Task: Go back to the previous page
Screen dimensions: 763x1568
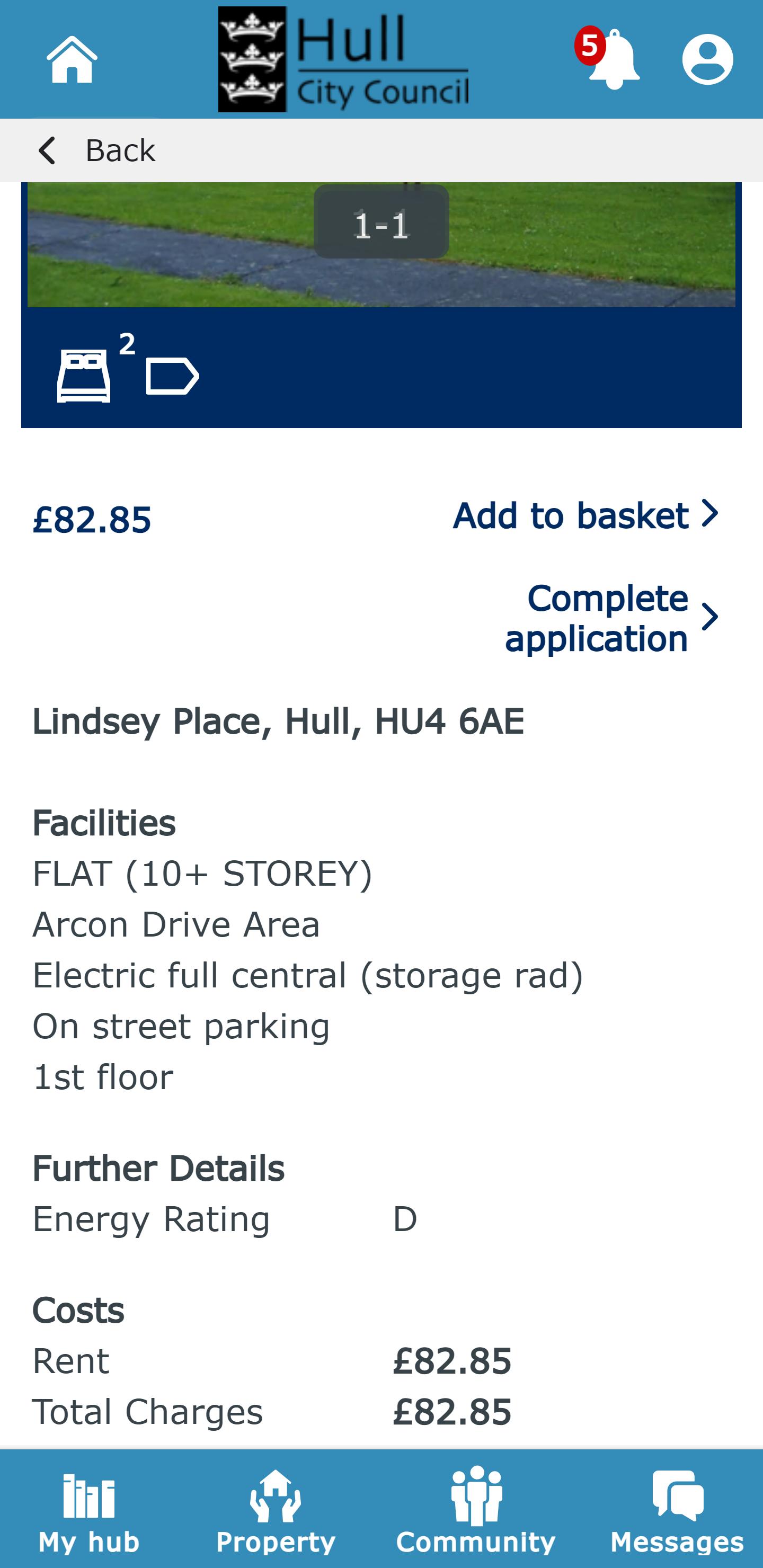Action: pos(96,150)
